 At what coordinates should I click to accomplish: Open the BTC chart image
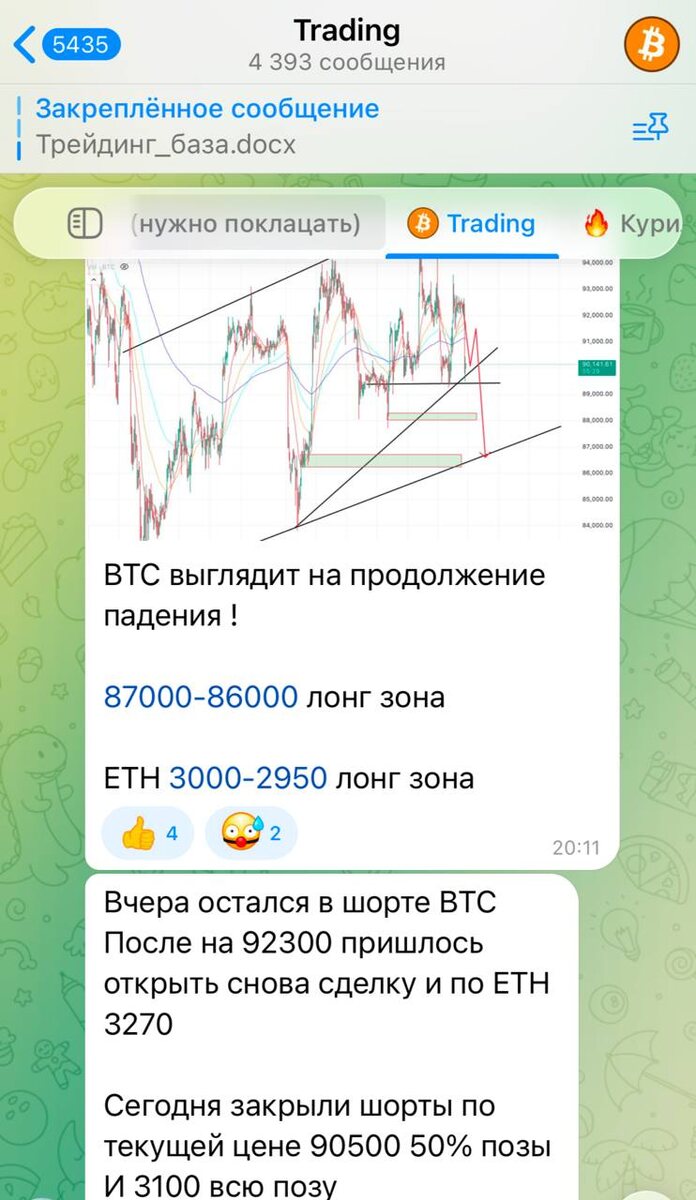[x=350, y=398]
